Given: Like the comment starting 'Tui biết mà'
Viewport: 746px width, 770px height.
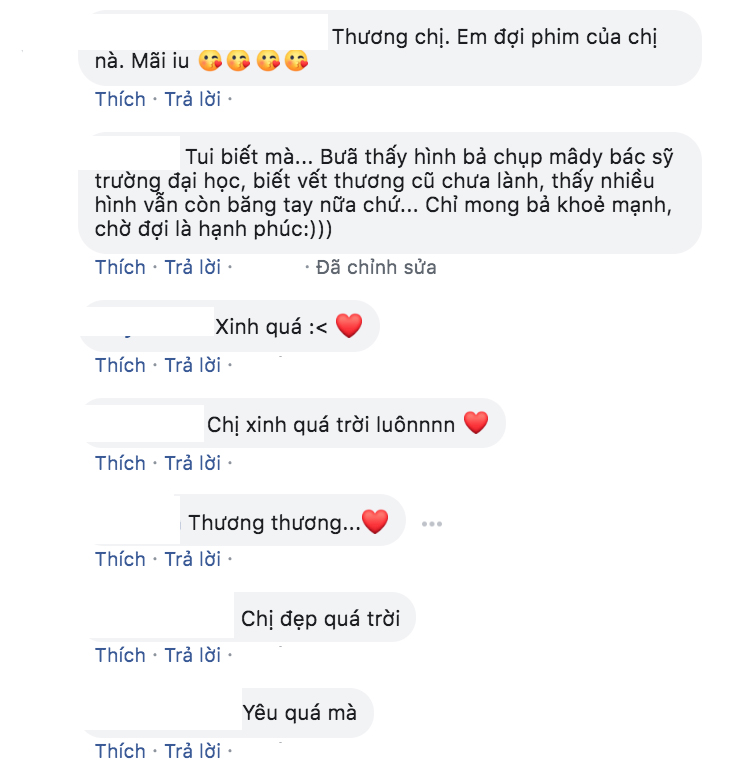Looking at the screenshot, I should tap(120, 267).
